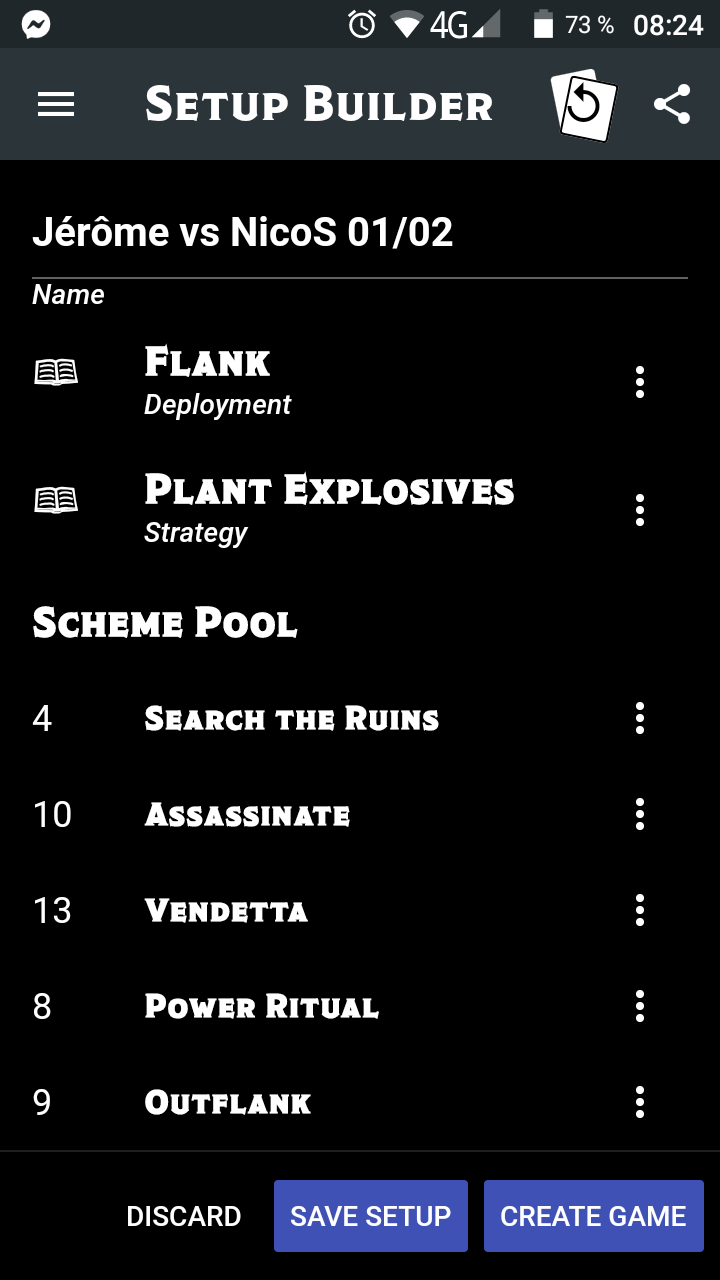Select the setup name Jérôme vs NicoS 01/02
720x1280 pixels.
point(244,231)
